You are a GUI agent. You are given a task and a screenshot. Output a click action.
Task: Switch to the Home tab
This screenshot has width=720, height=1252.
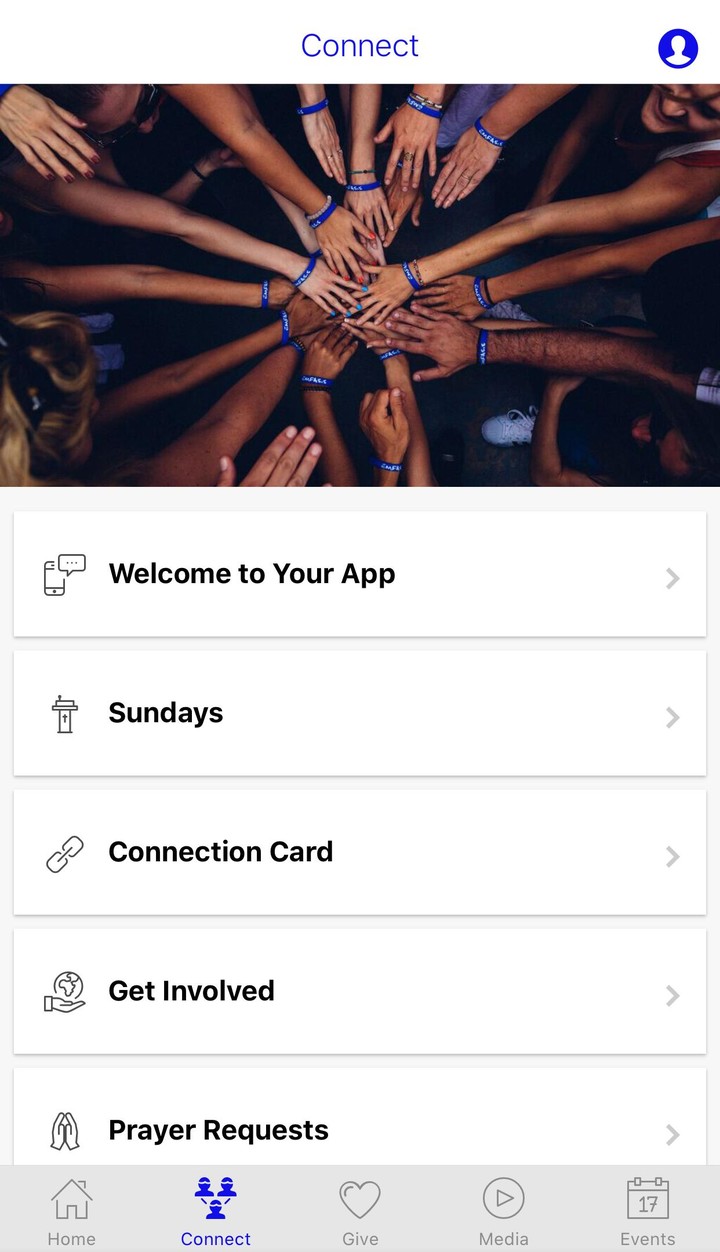tap(72, 1211)
